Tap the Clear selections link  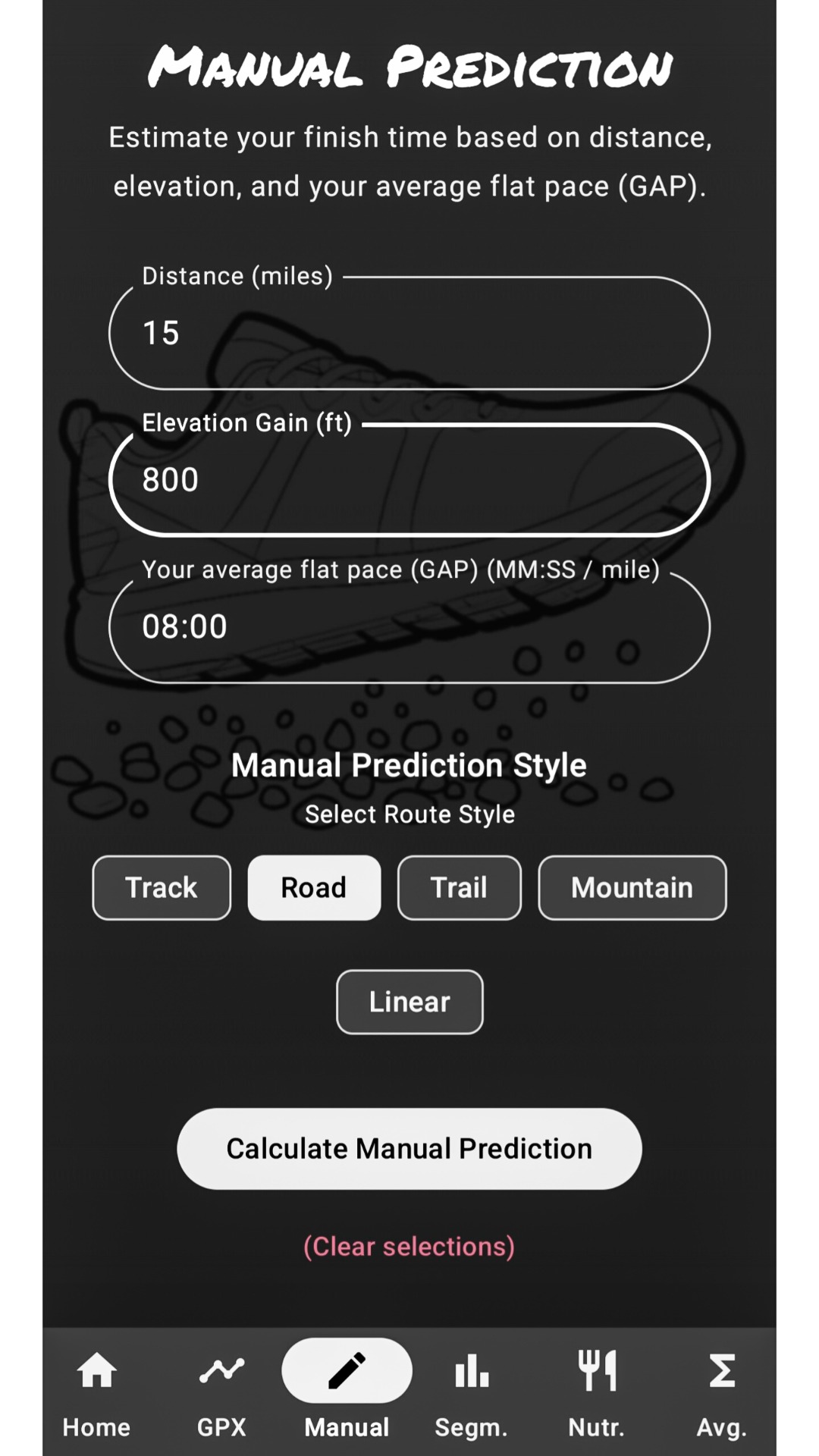point(409,1247)
